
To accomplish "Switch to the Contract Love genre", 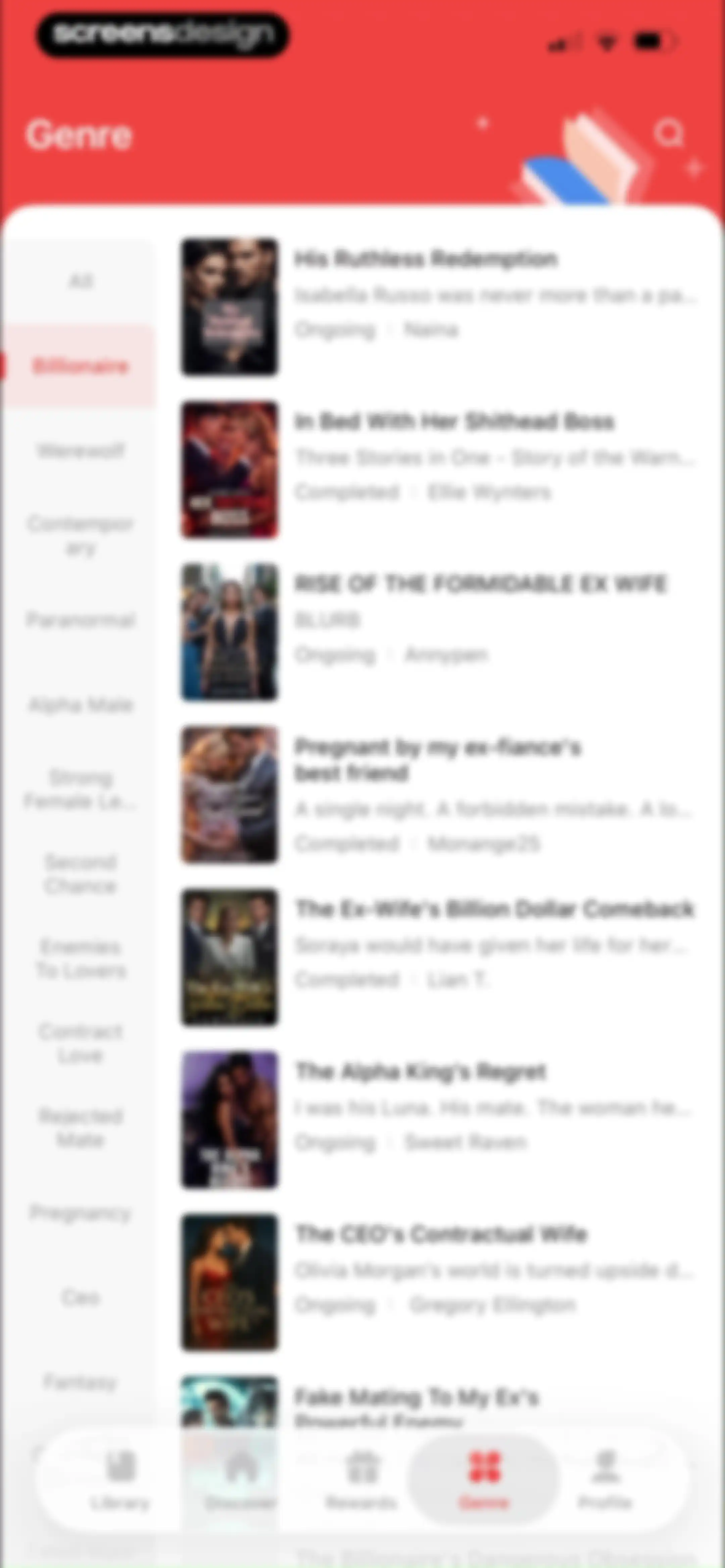I will tap(80, 1043).
